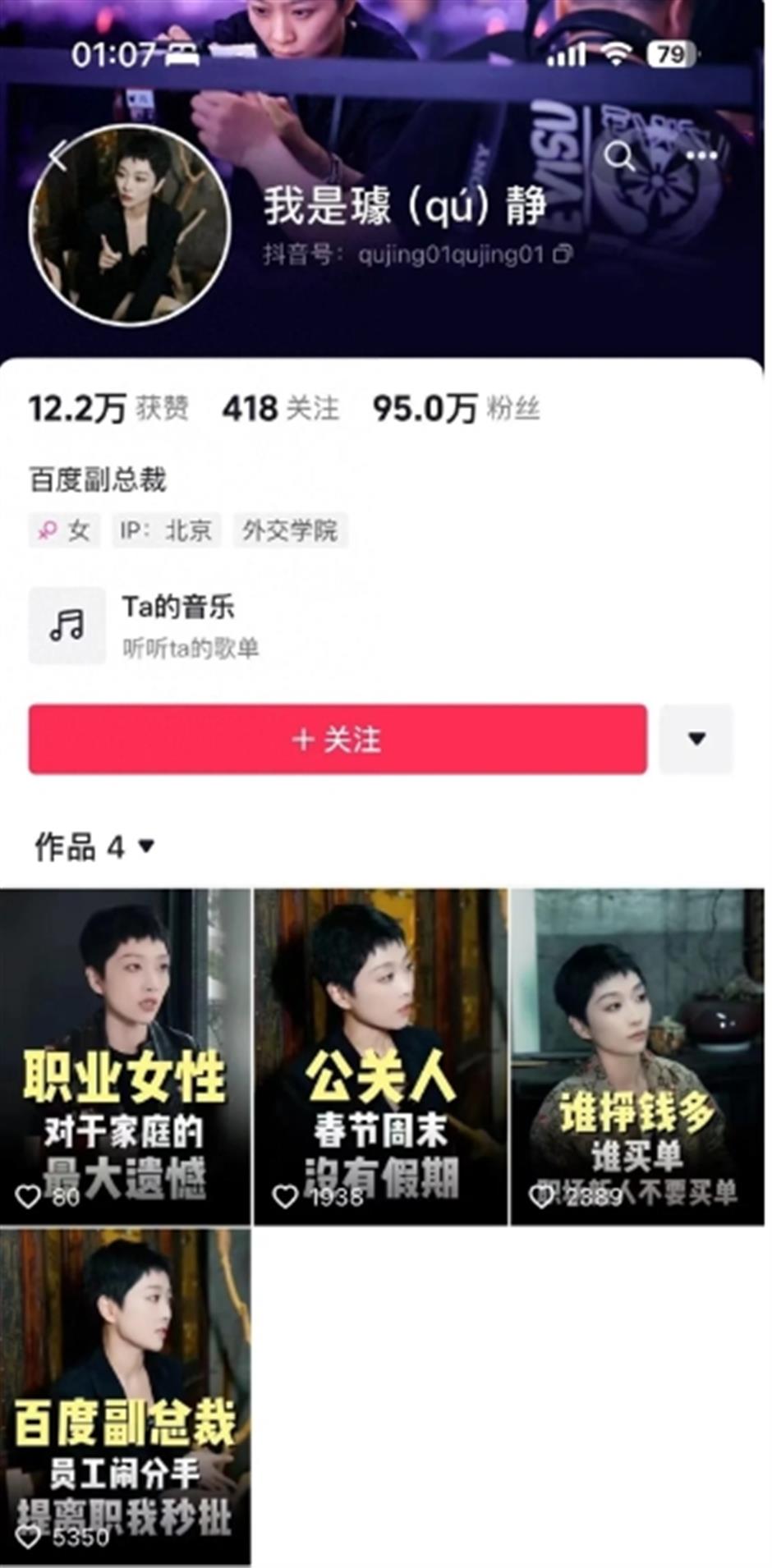Open the 公关人 春节周末 video
The image size is (772, 1568).
pos(380,1057)
